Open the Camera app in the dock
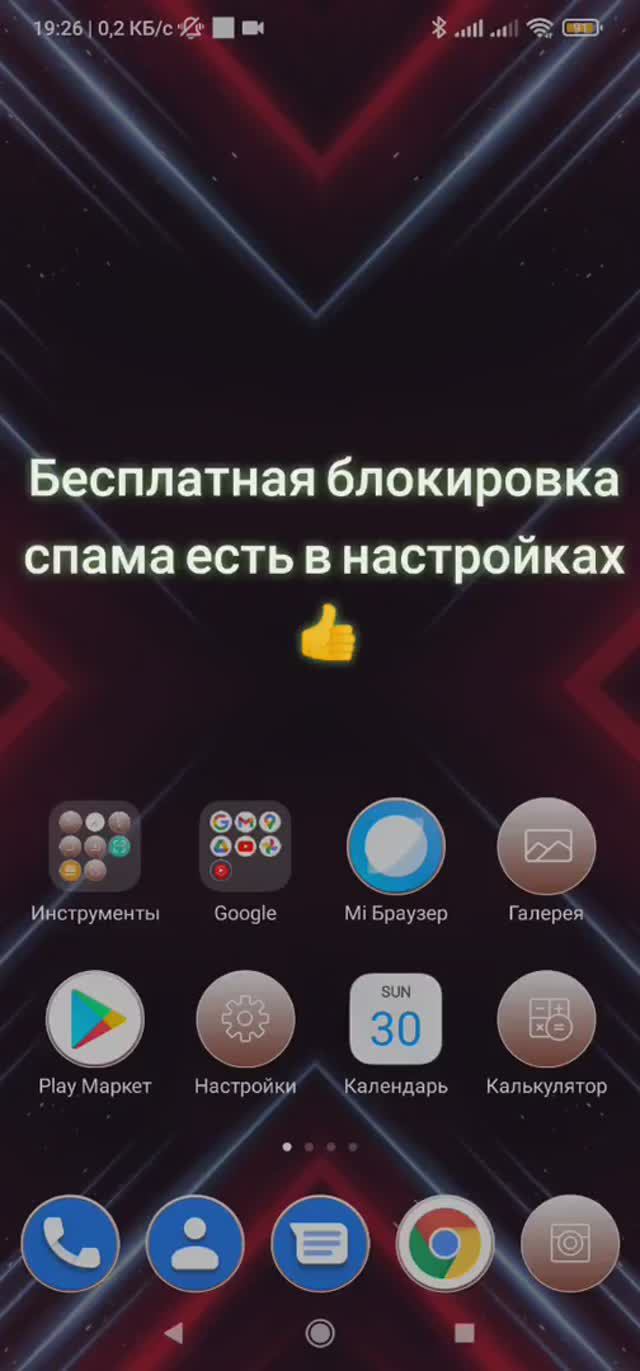 click(570, 1244)
